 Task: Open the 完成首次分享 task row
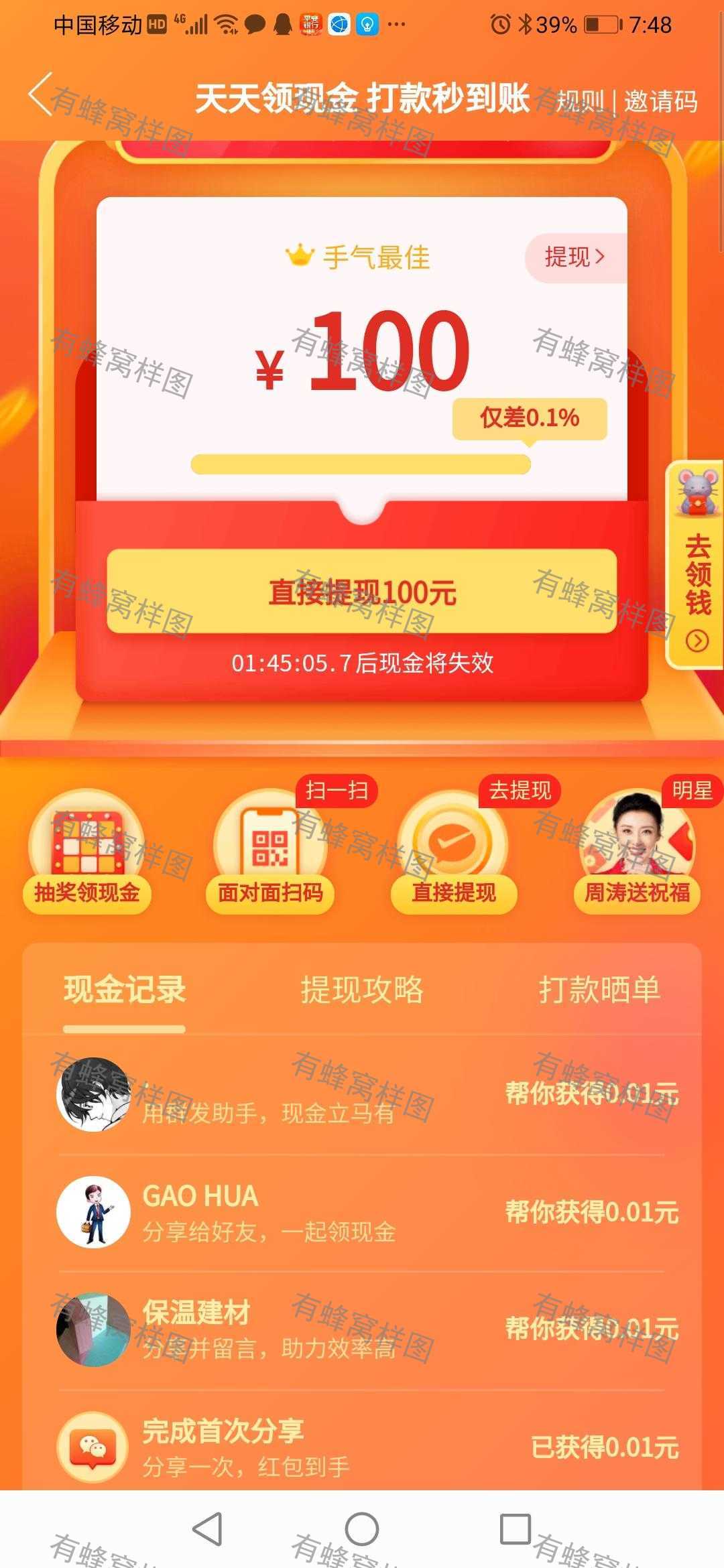pyautogui.click(x=362, y=1446)
